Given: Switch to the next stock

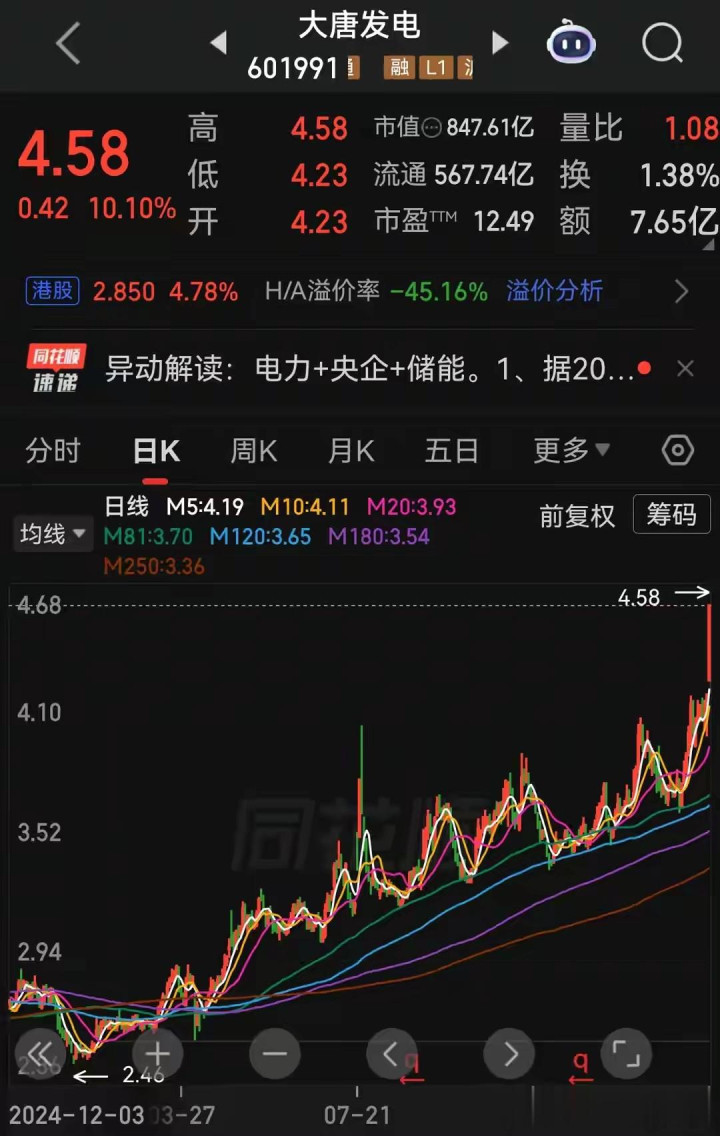Looking at the screenshot, I should (500, 43).
